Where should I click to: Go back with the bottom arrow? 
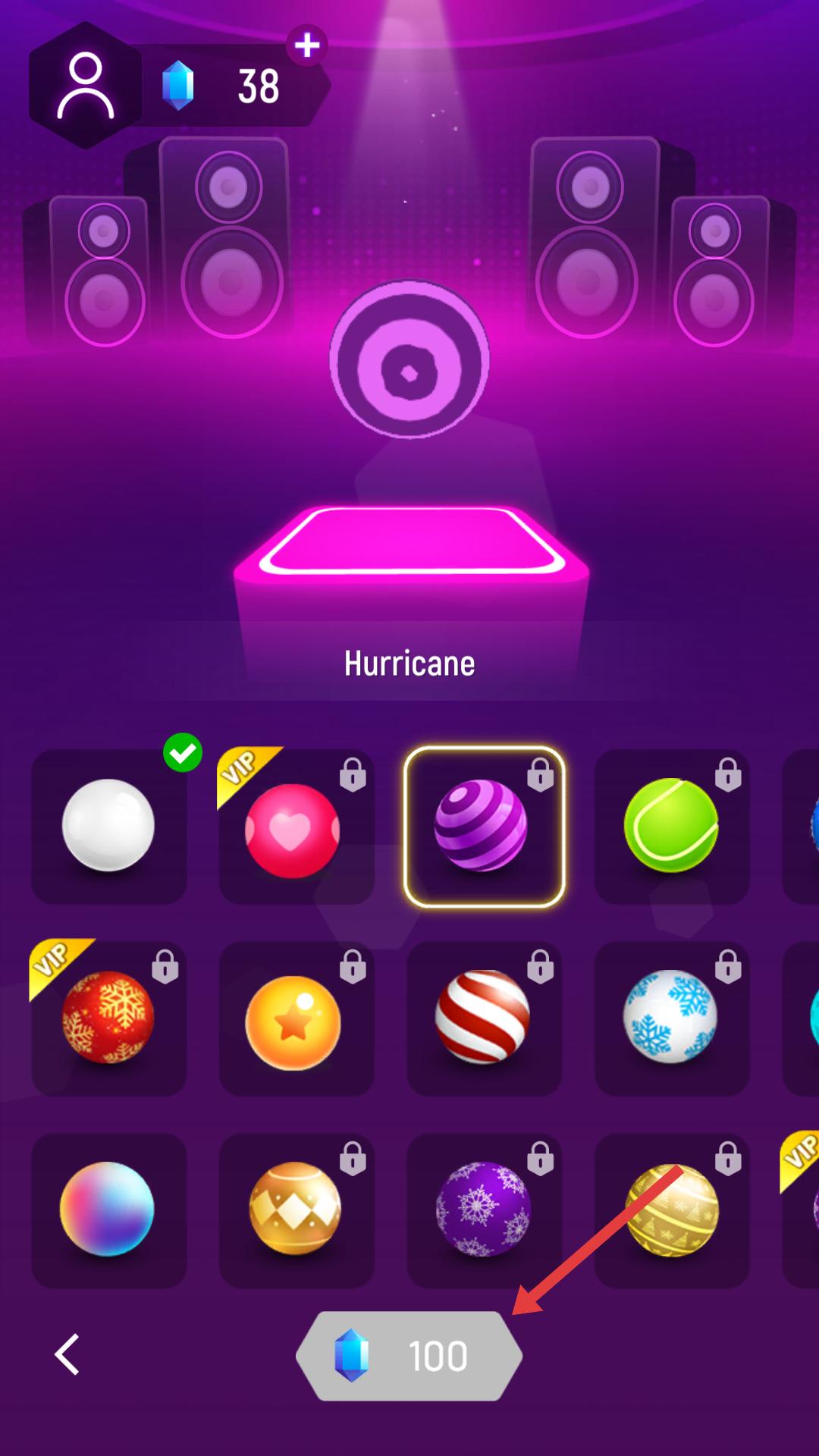[67, 1354]
